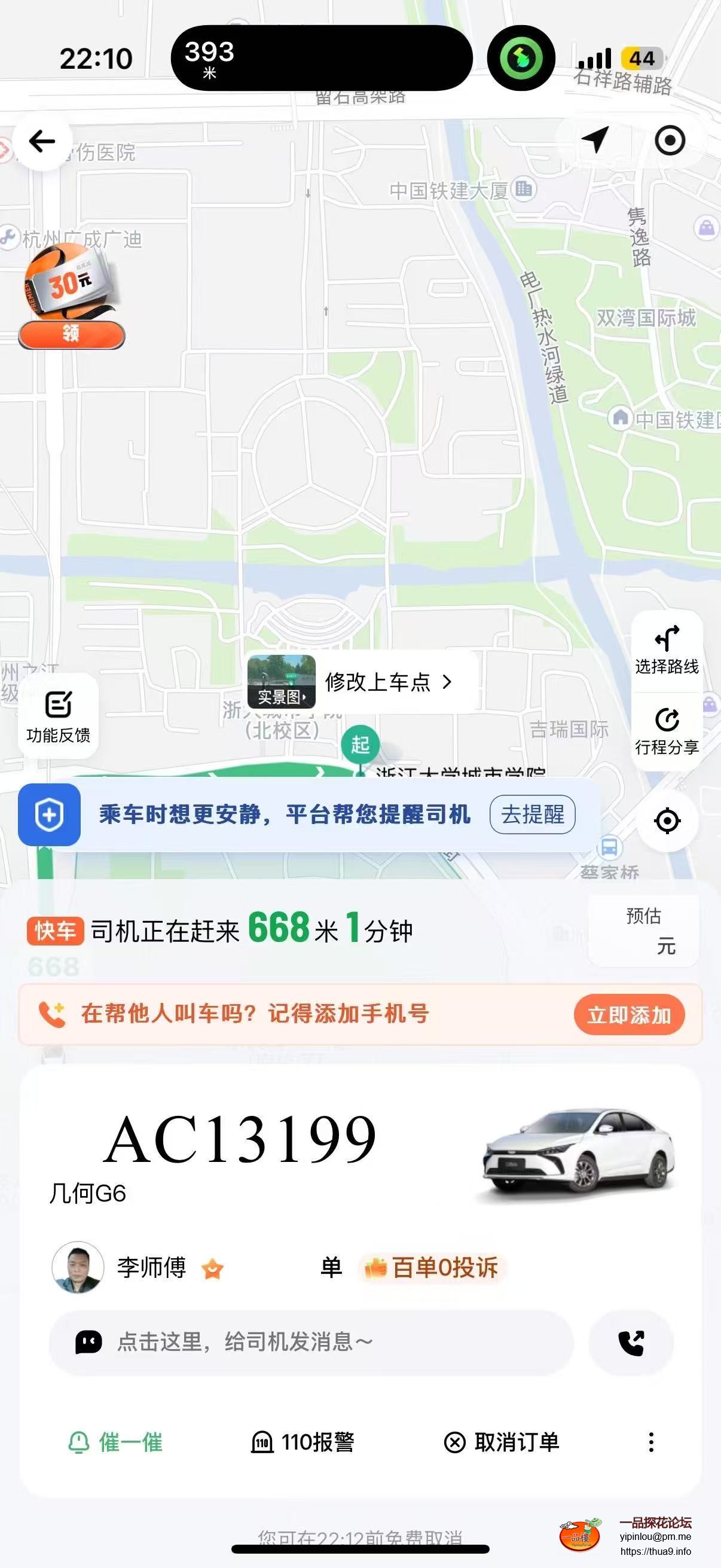Tap the map orientation target icon
Image resolution: width=721 pixels, height=1568 pixels.
(670, 140)
